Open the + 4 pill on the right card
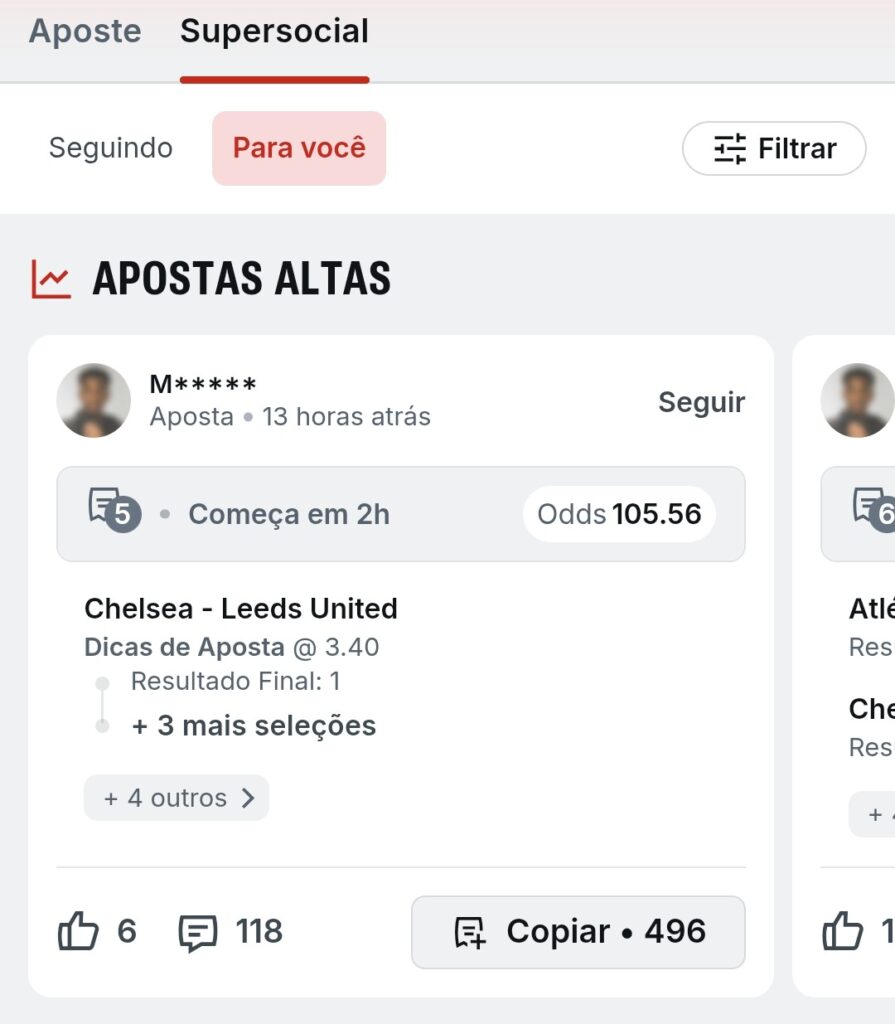Image resolution: width=895 pixels, height=1024 pixels. click(x=877, y=814)
